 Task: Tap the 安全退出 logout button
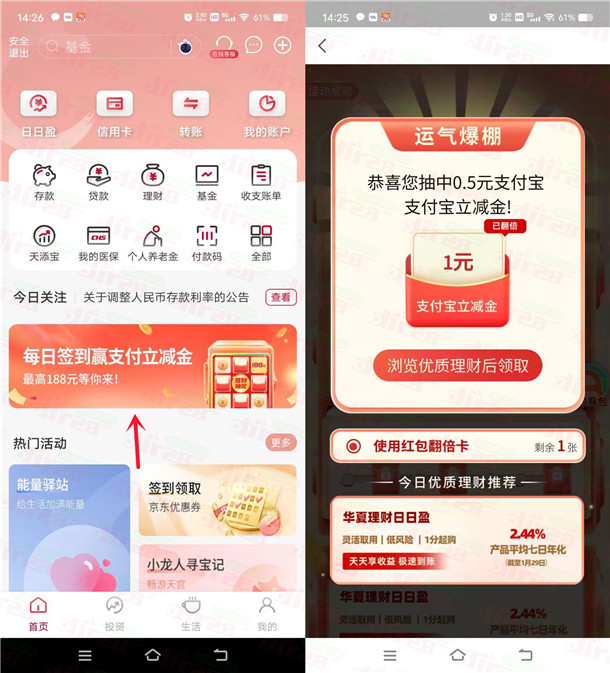19,47
